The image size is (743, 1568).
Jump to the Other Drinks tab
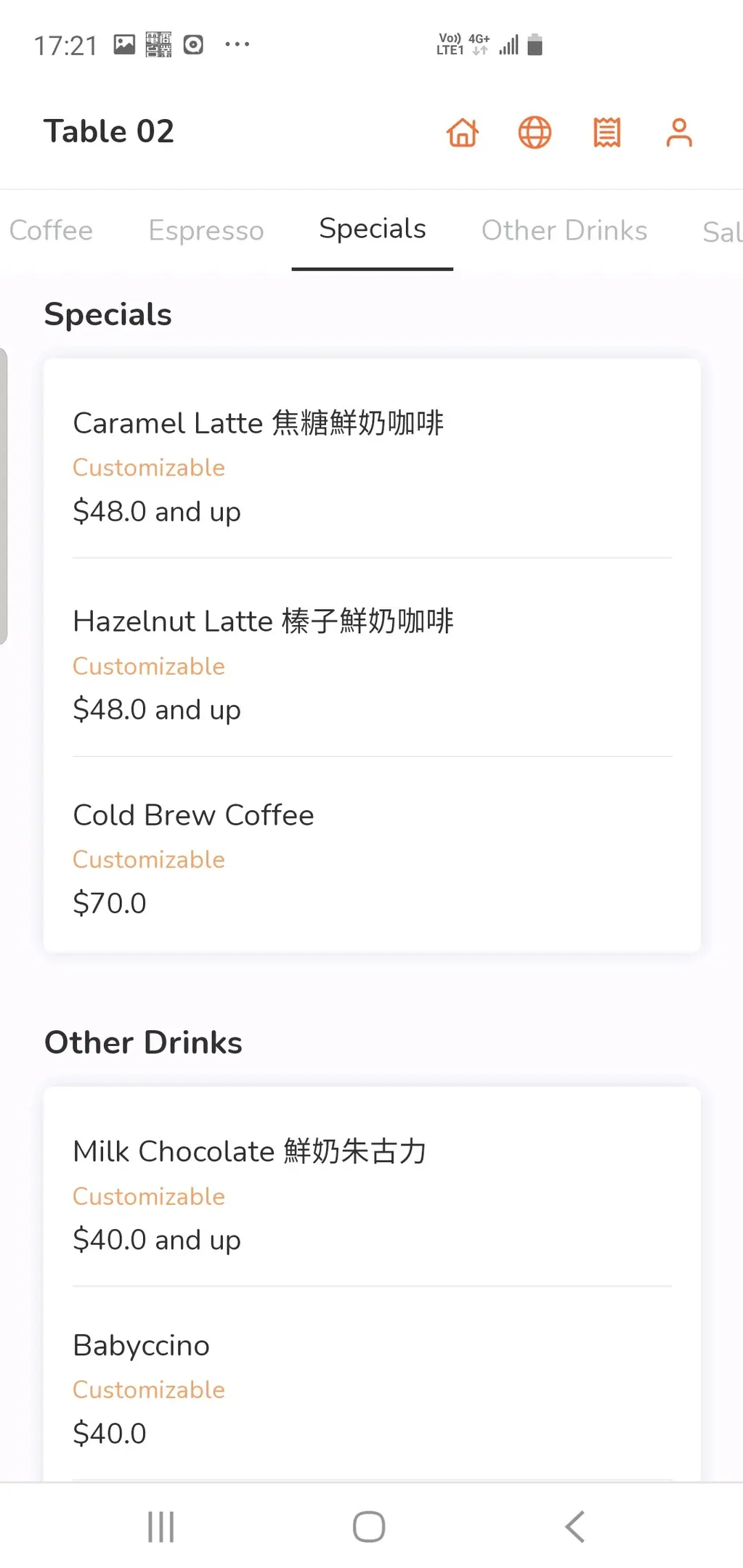(564, 231)
